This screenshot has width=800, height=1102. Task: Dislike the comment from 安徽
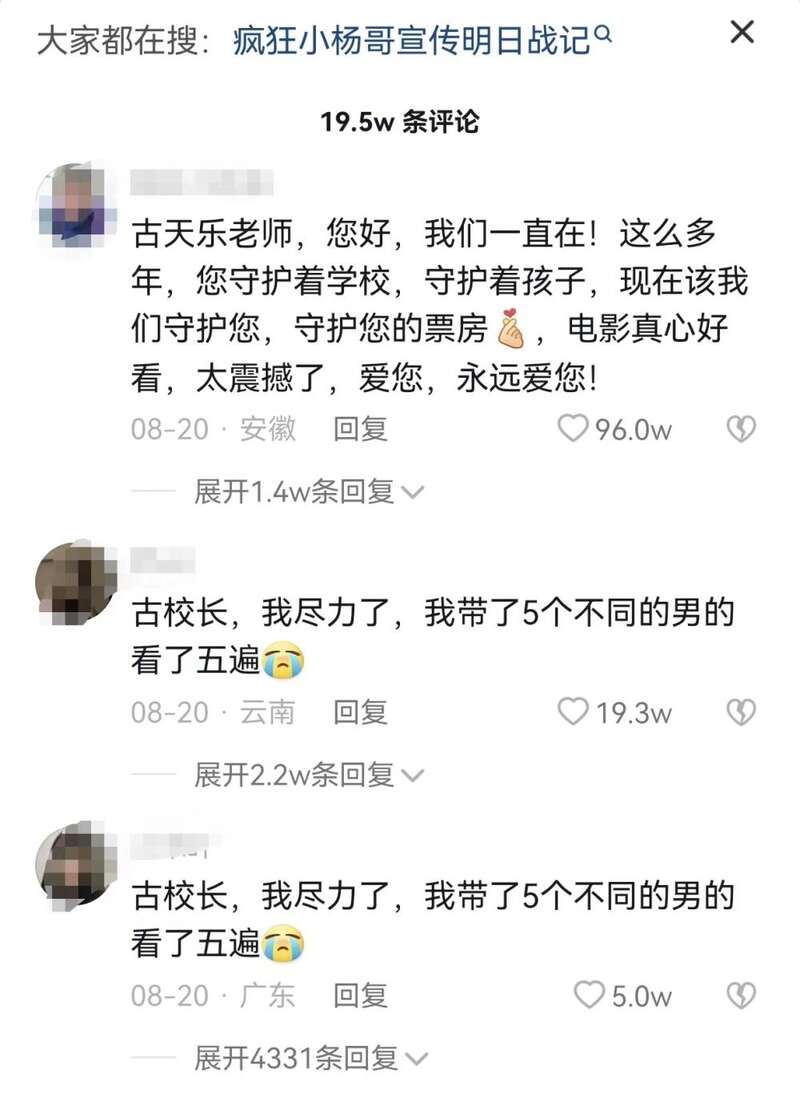click(740, 429)
